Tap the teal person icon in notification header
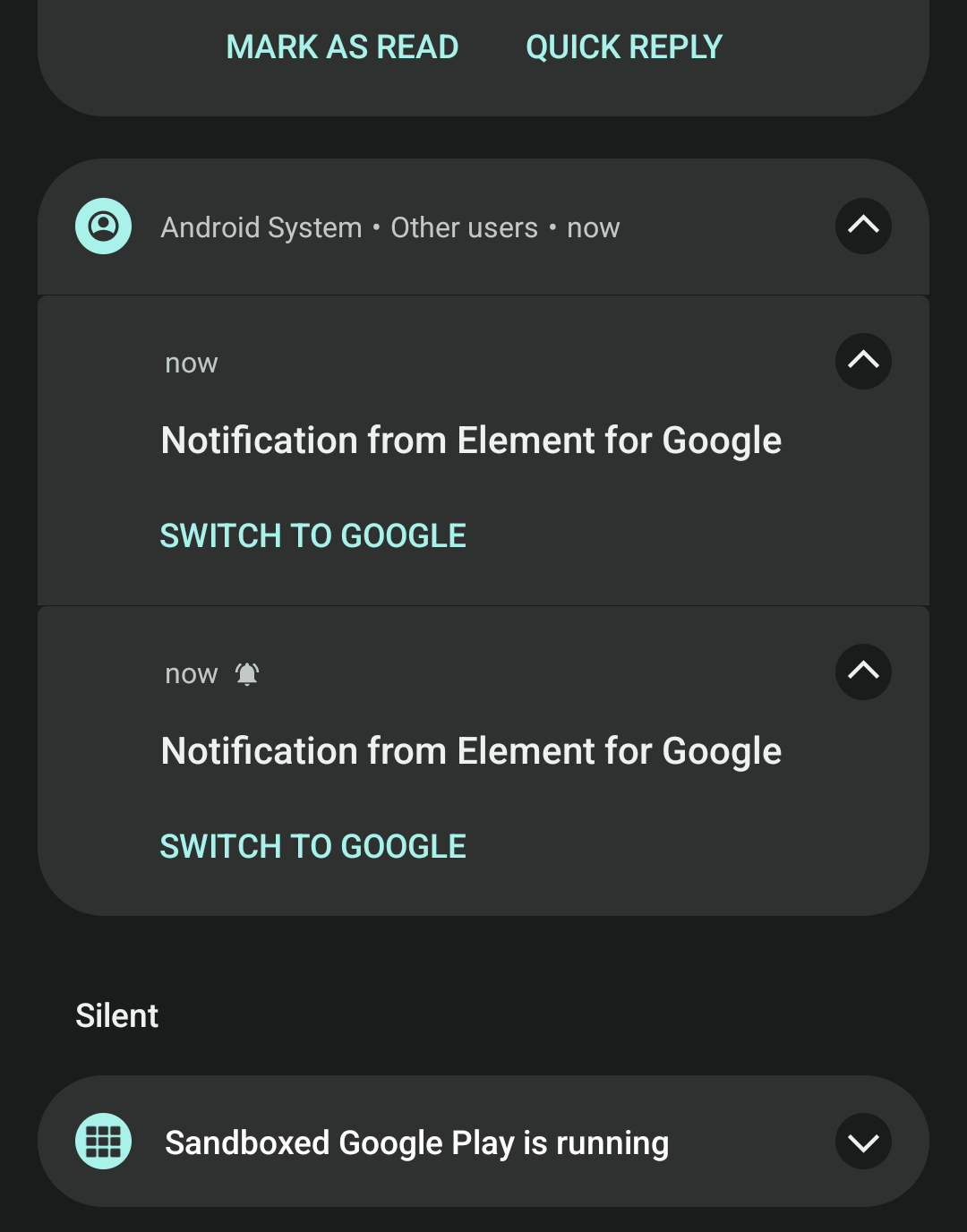 point(103,227)
